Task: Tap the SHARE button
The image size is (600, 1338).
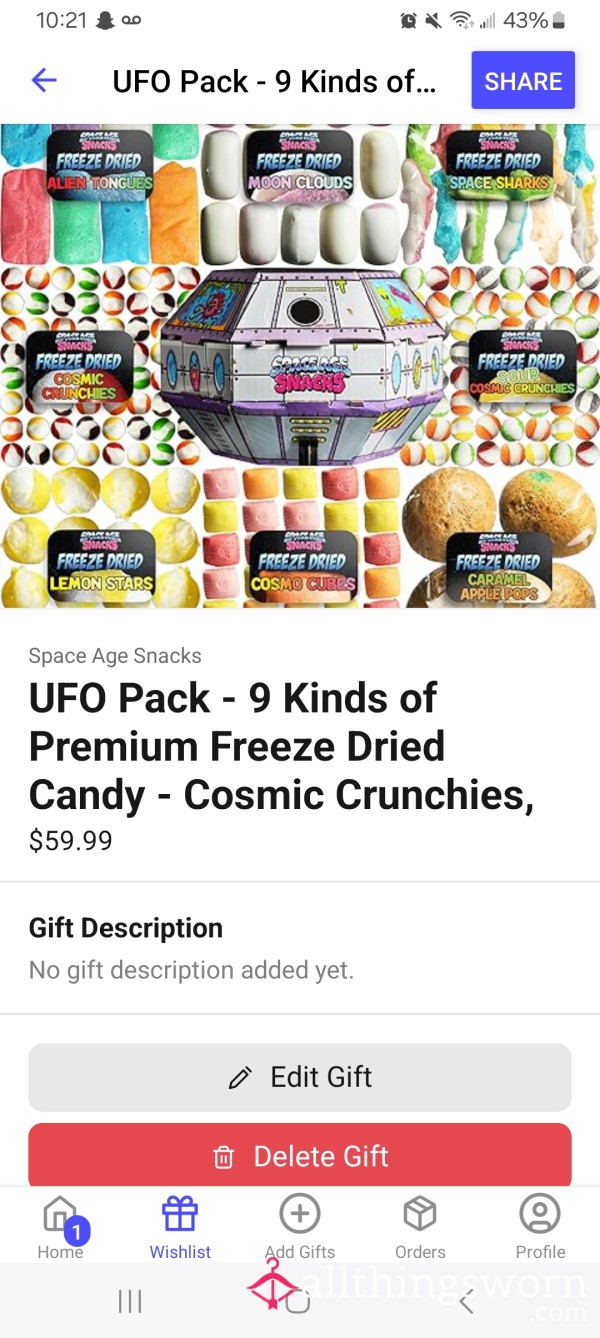Action: click(523, 80)
